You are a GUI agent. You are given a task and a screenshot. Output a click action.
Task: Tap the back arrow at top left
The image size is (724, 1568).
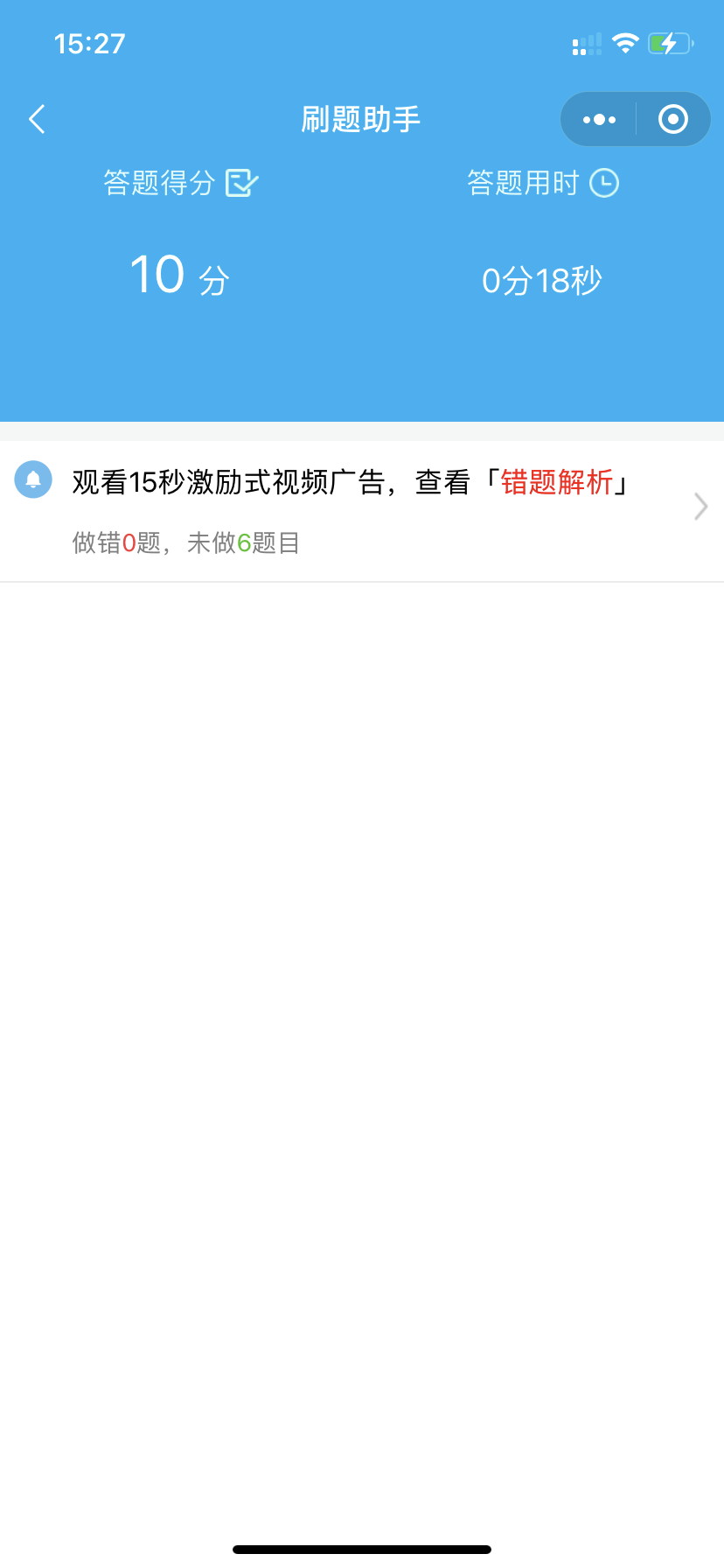click(x=37, y=118)
